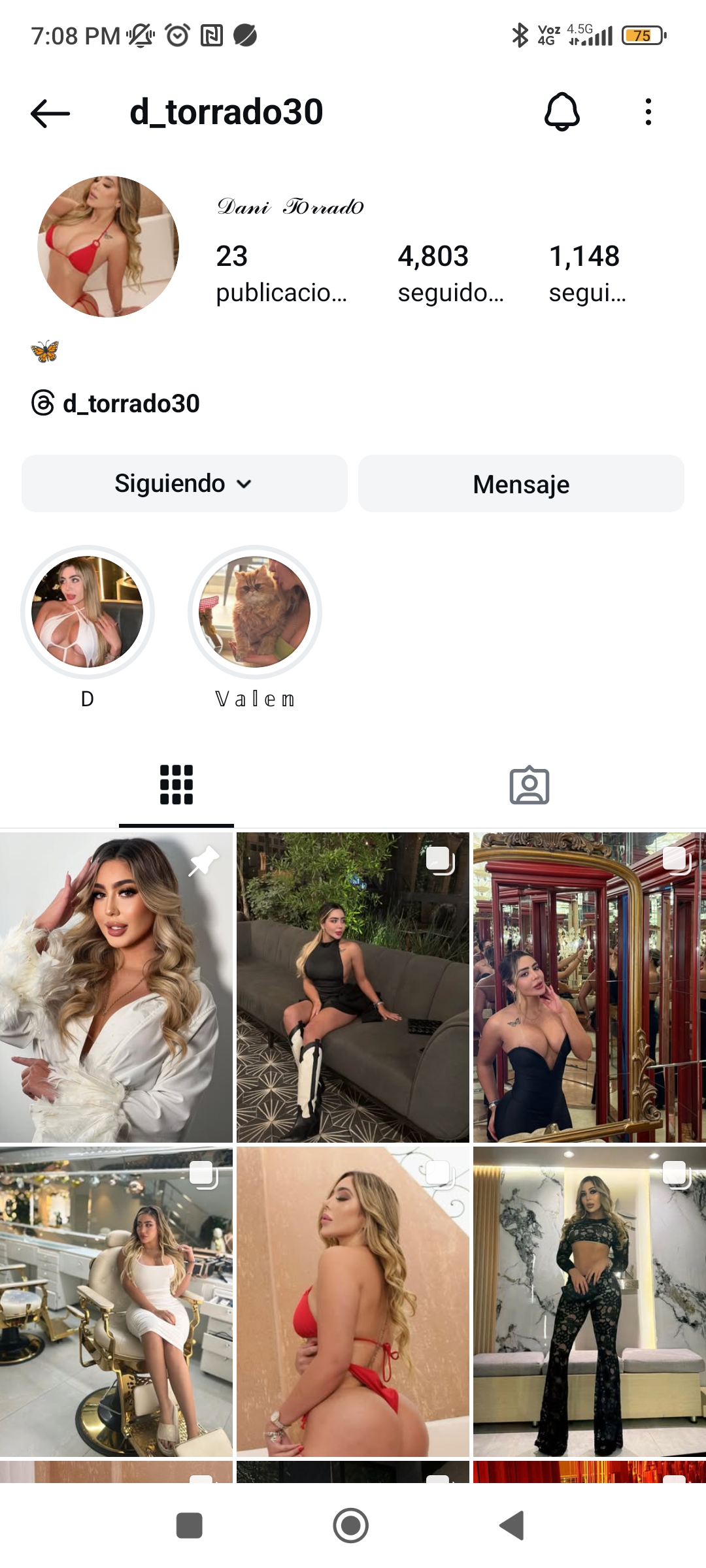706x1568 pixels.
Task: Tap the Mensaje button
Action: coord(521,483)
